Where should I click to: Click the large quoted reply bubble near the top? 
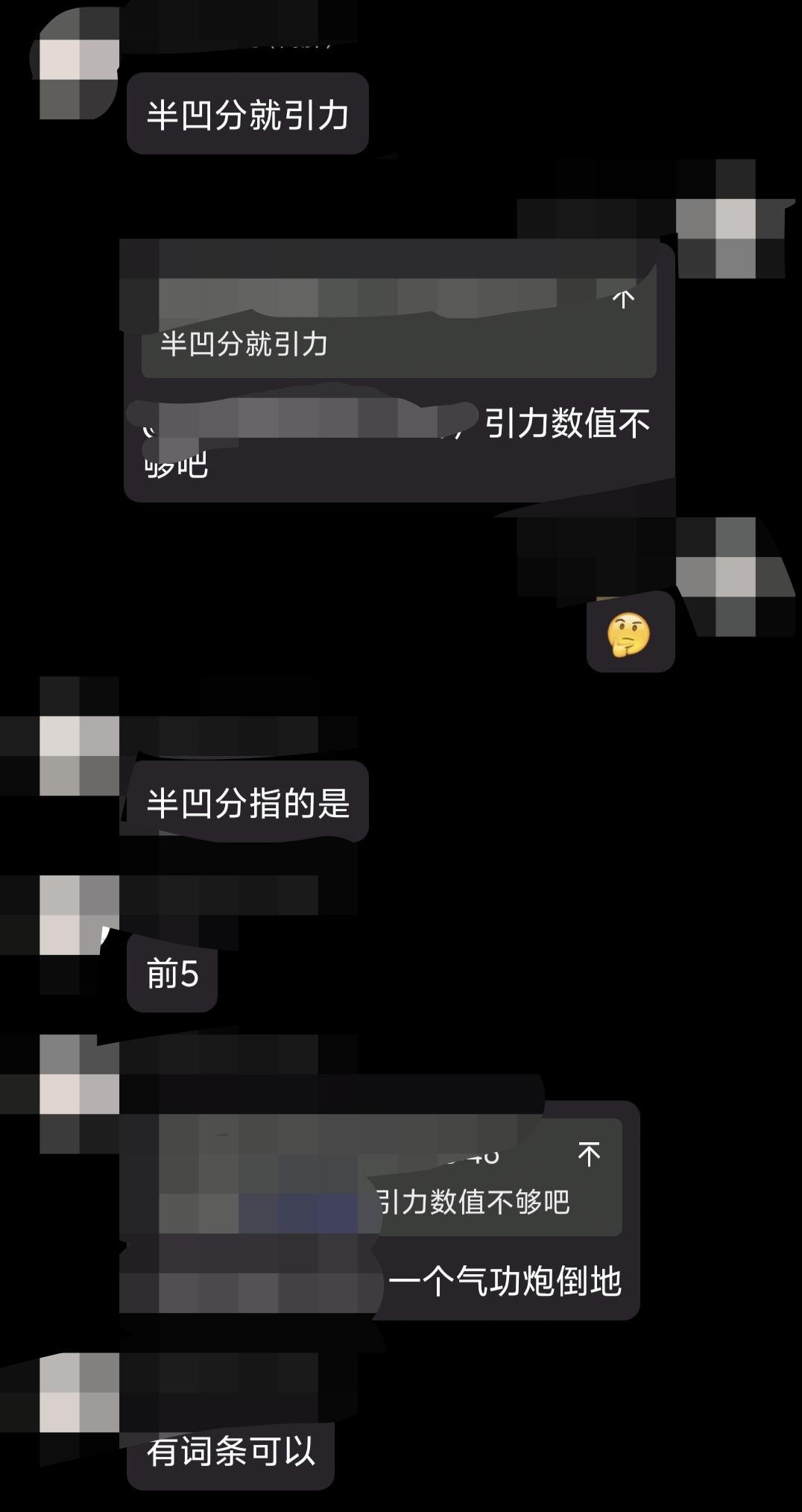pos(395,373)
